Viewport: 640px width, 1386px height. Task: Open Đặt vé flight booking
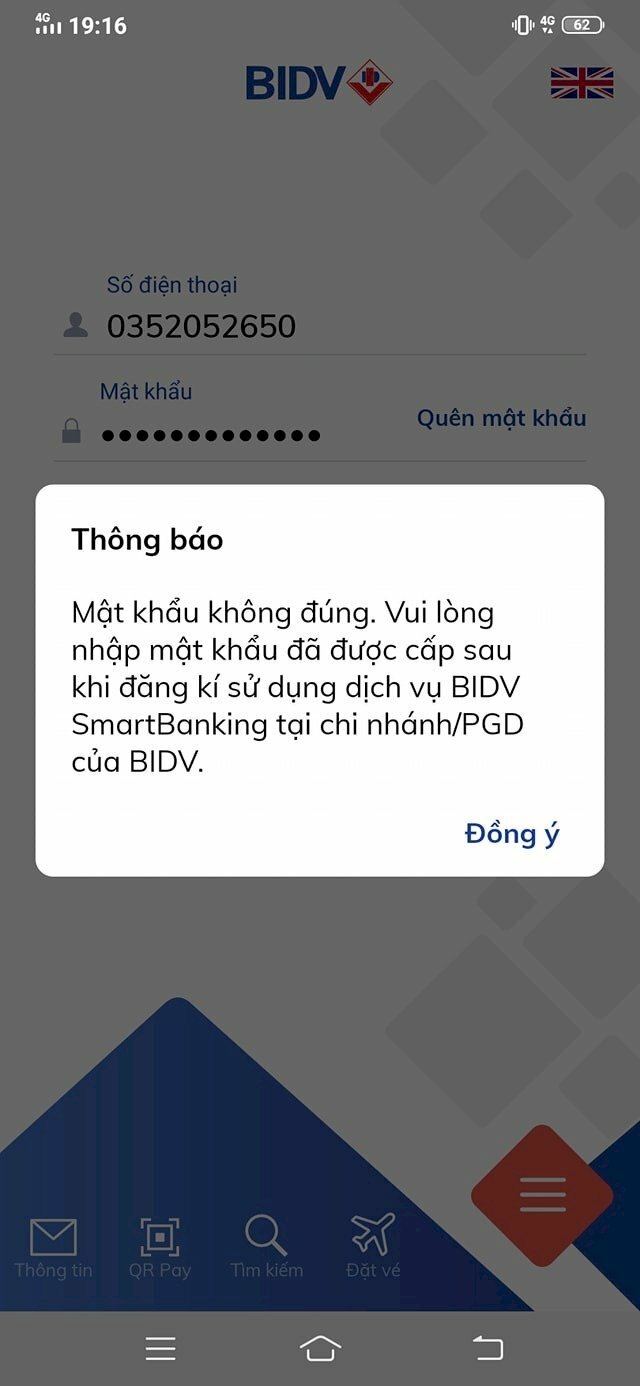pyautogui.click(x=373, y=1247)
